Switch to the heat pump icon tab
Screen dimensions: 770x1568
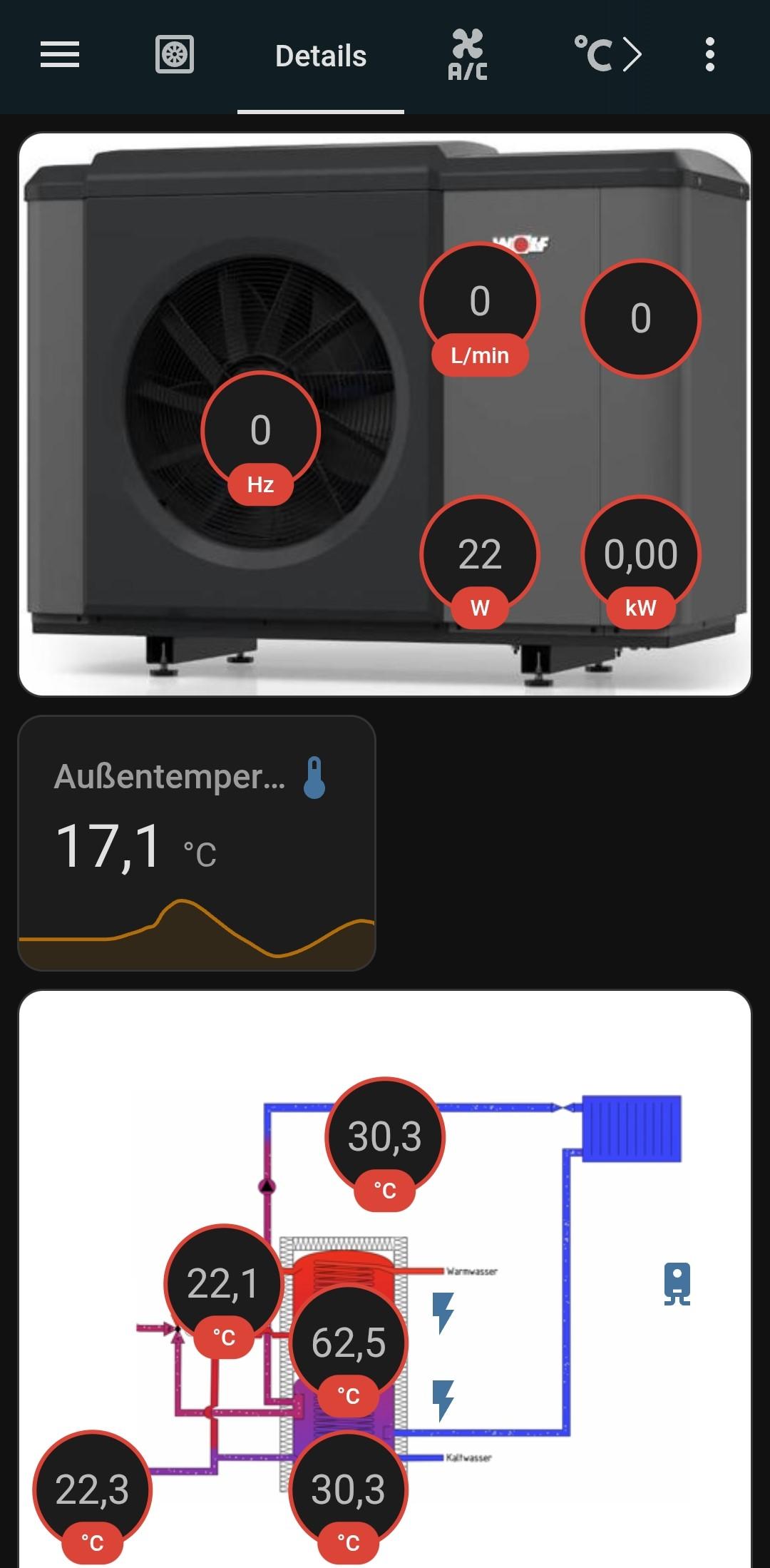(175, 55)
